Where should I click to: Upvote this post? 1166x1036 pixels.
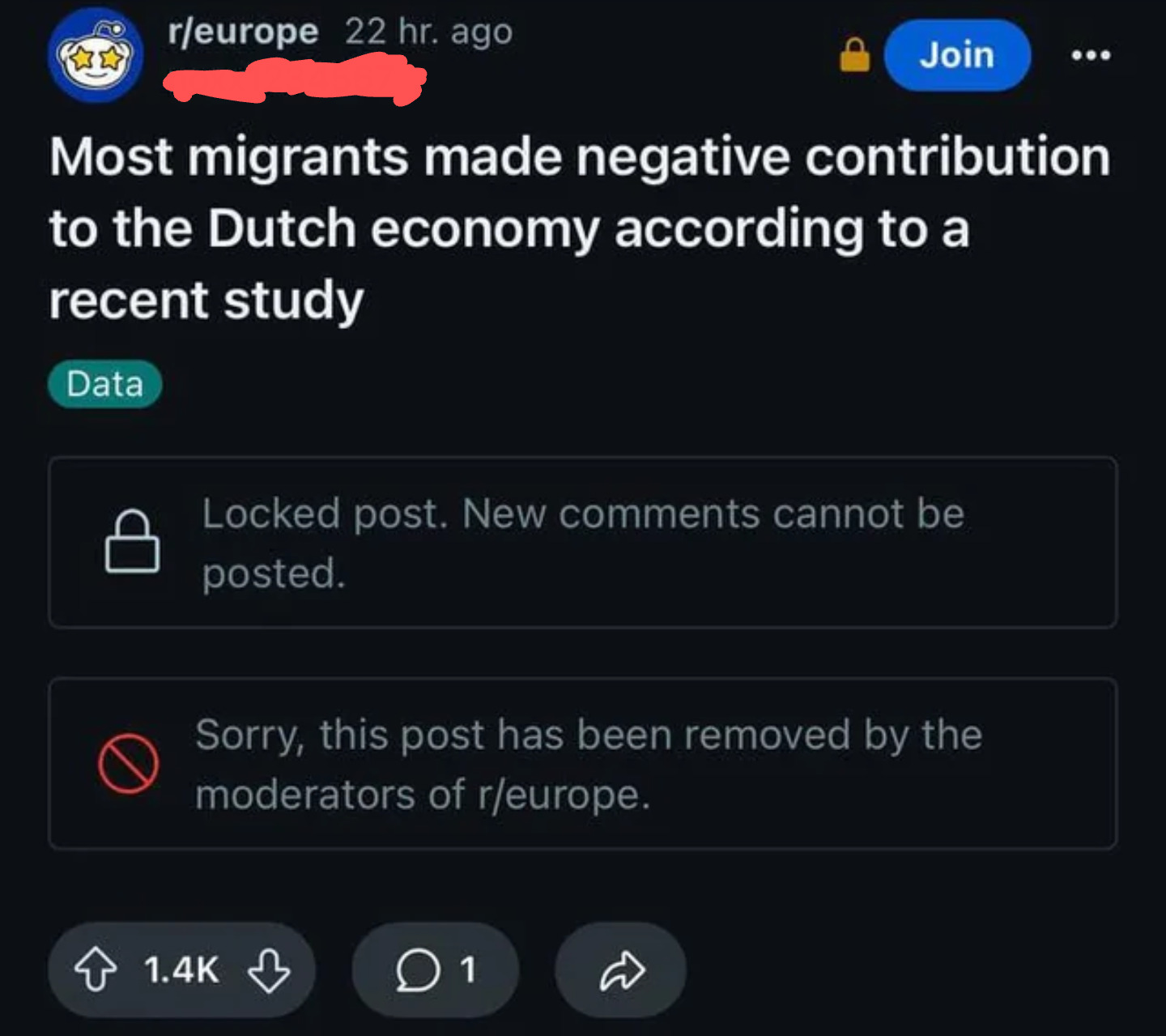[96, 970]
